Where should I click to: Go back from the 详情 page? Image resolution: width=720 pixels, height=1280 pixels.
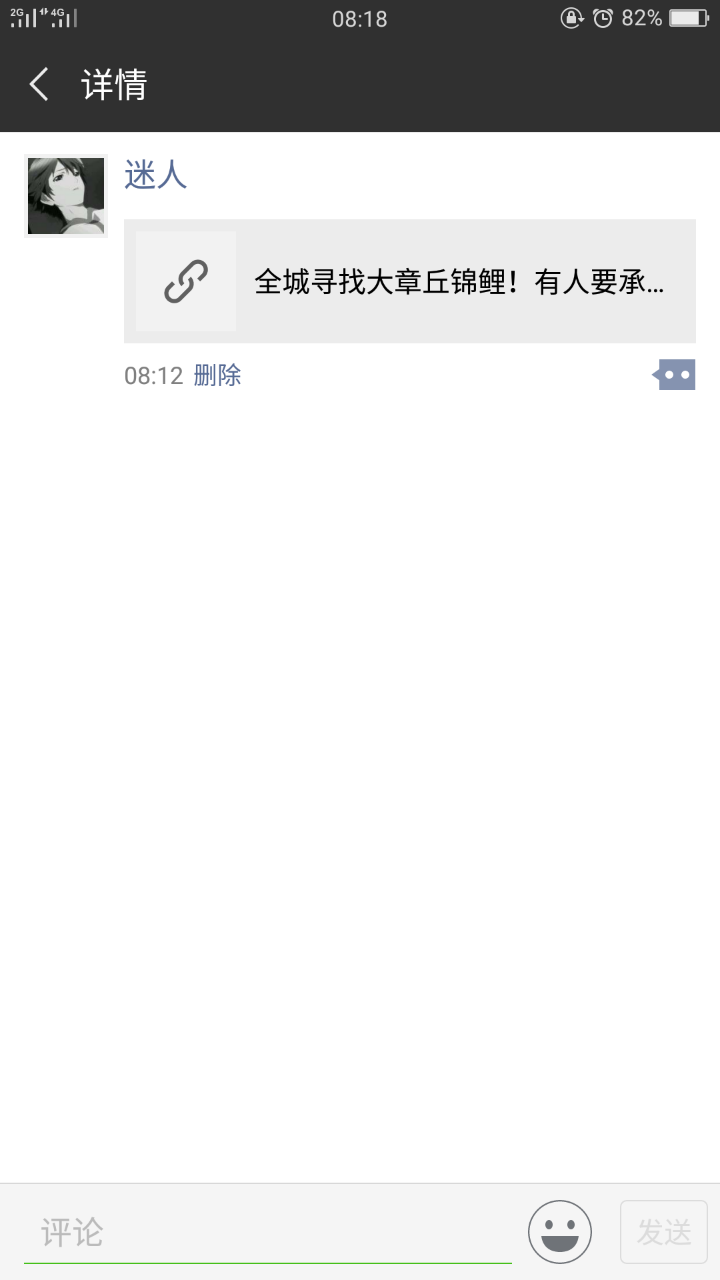pyautogui.click(x=40, y=85)
